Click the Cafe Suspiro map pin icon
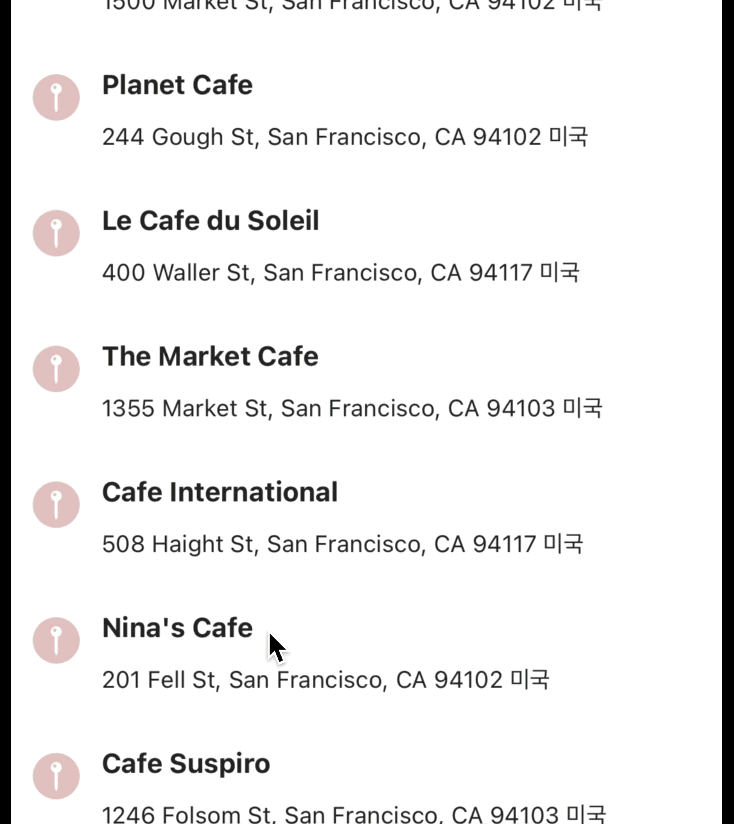This screenshot has width=734, height=824. pos(56,775)
